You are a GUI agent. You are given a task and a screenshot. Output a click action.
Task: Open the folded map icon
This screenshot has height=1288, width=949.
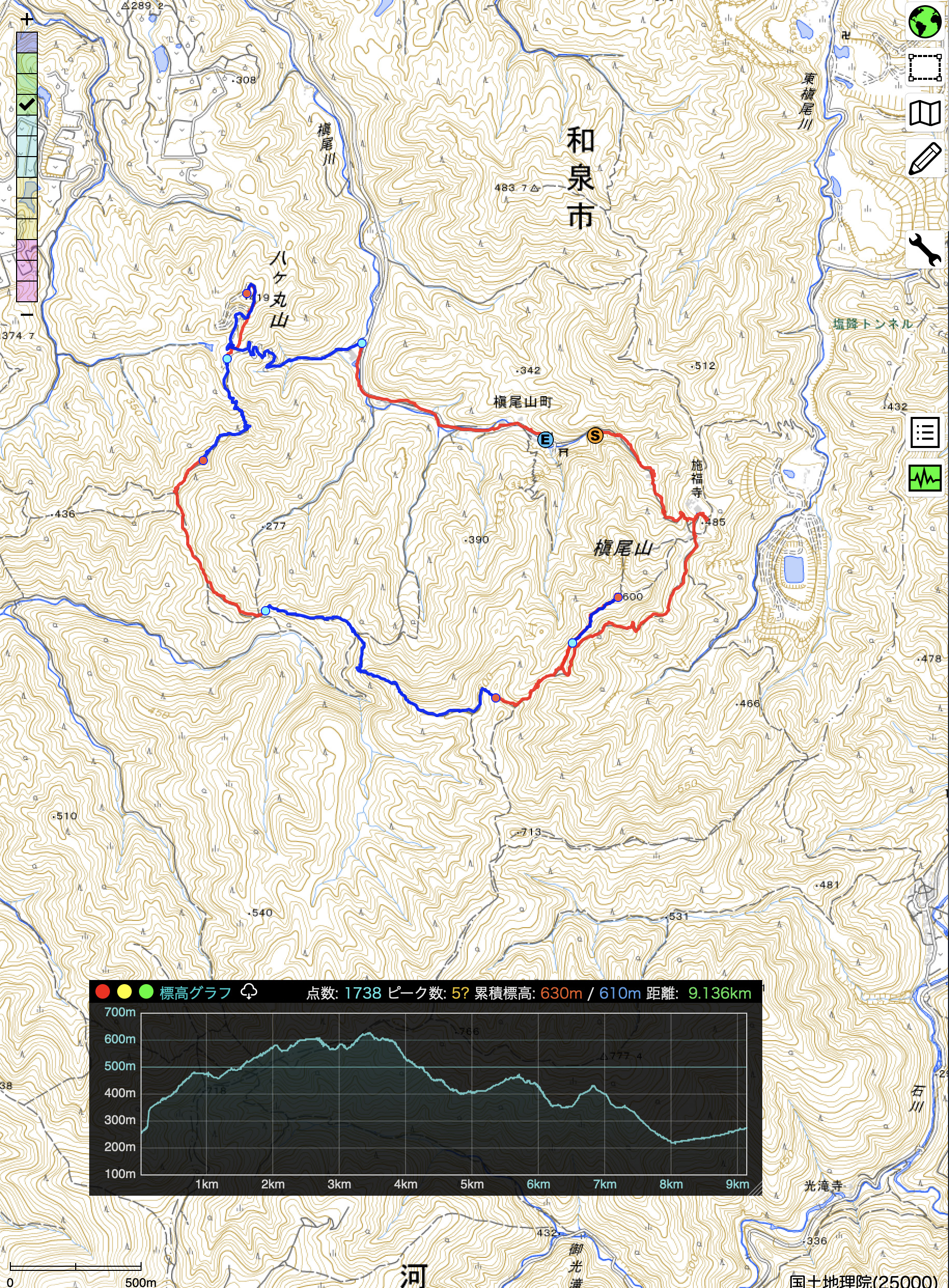924,113
